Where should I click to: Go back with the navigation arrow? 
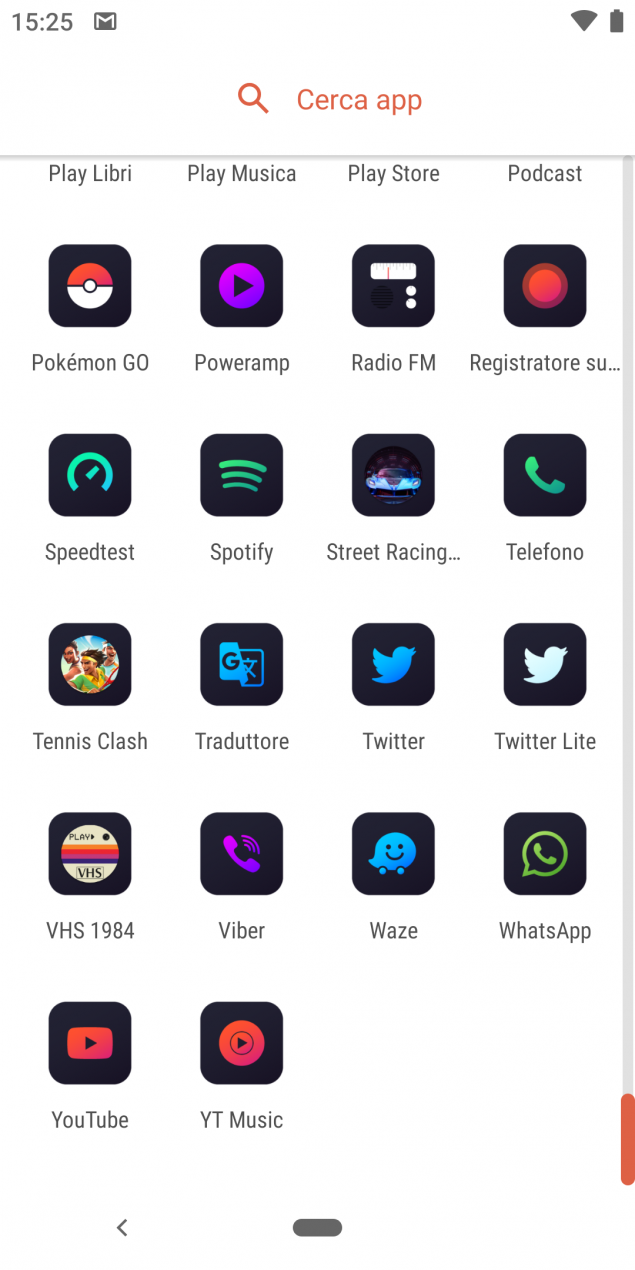[122, 1227]
